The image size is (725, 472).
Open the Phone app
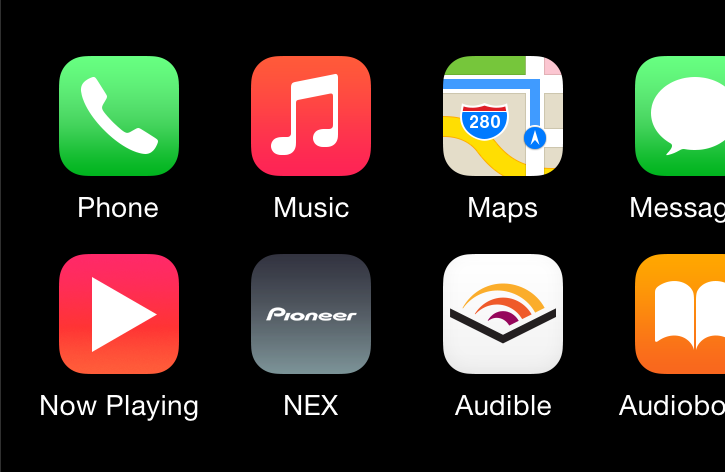[x=118, y=116]
